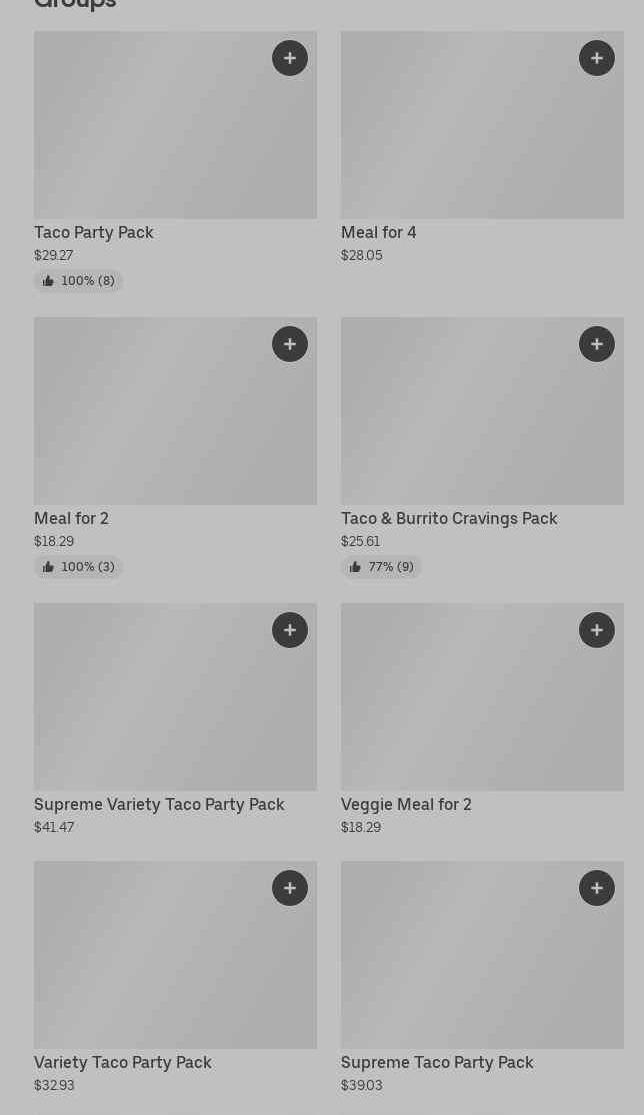
Task: Add Supreme Variety Taco Party Pack to cart
Action: tap(290, 630)
